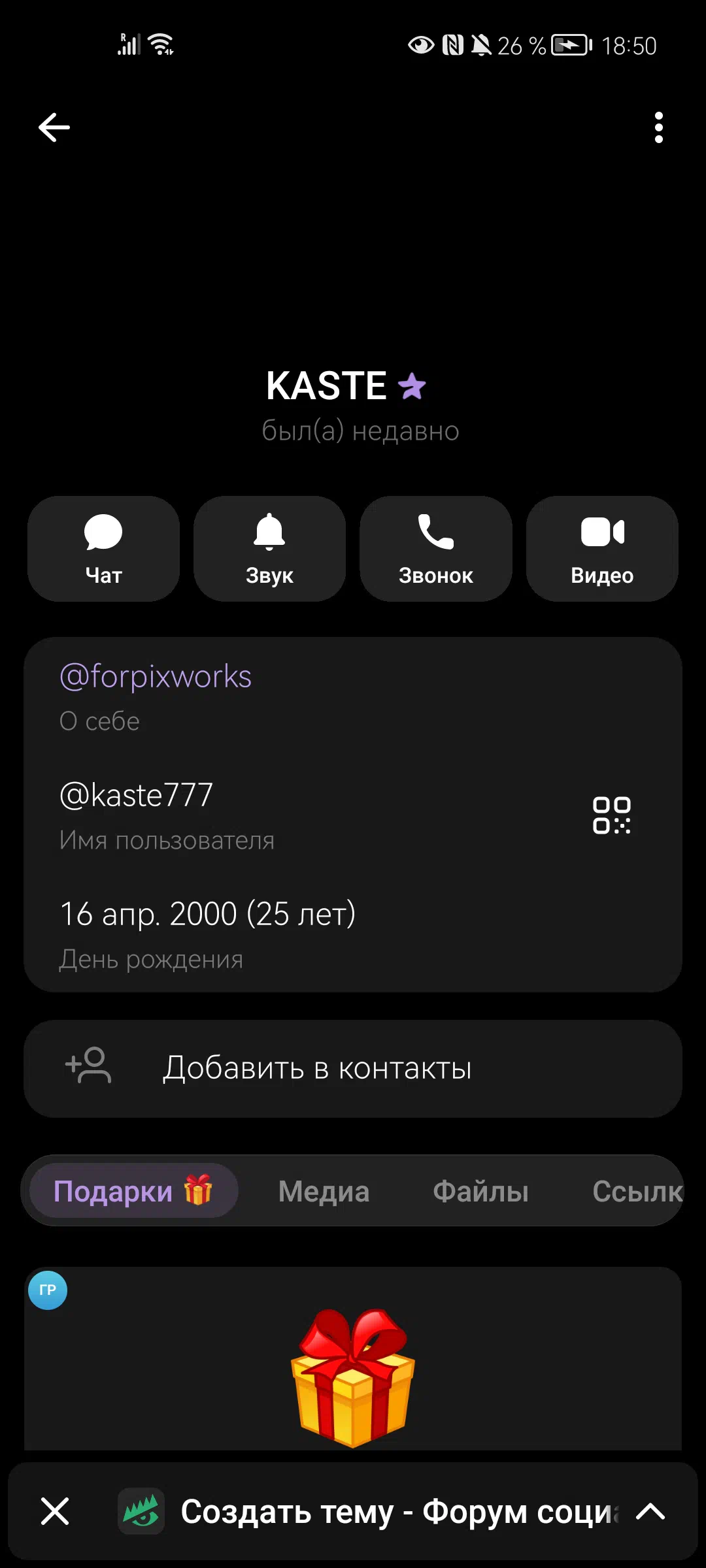Start a voice call with Звонок

435,549
